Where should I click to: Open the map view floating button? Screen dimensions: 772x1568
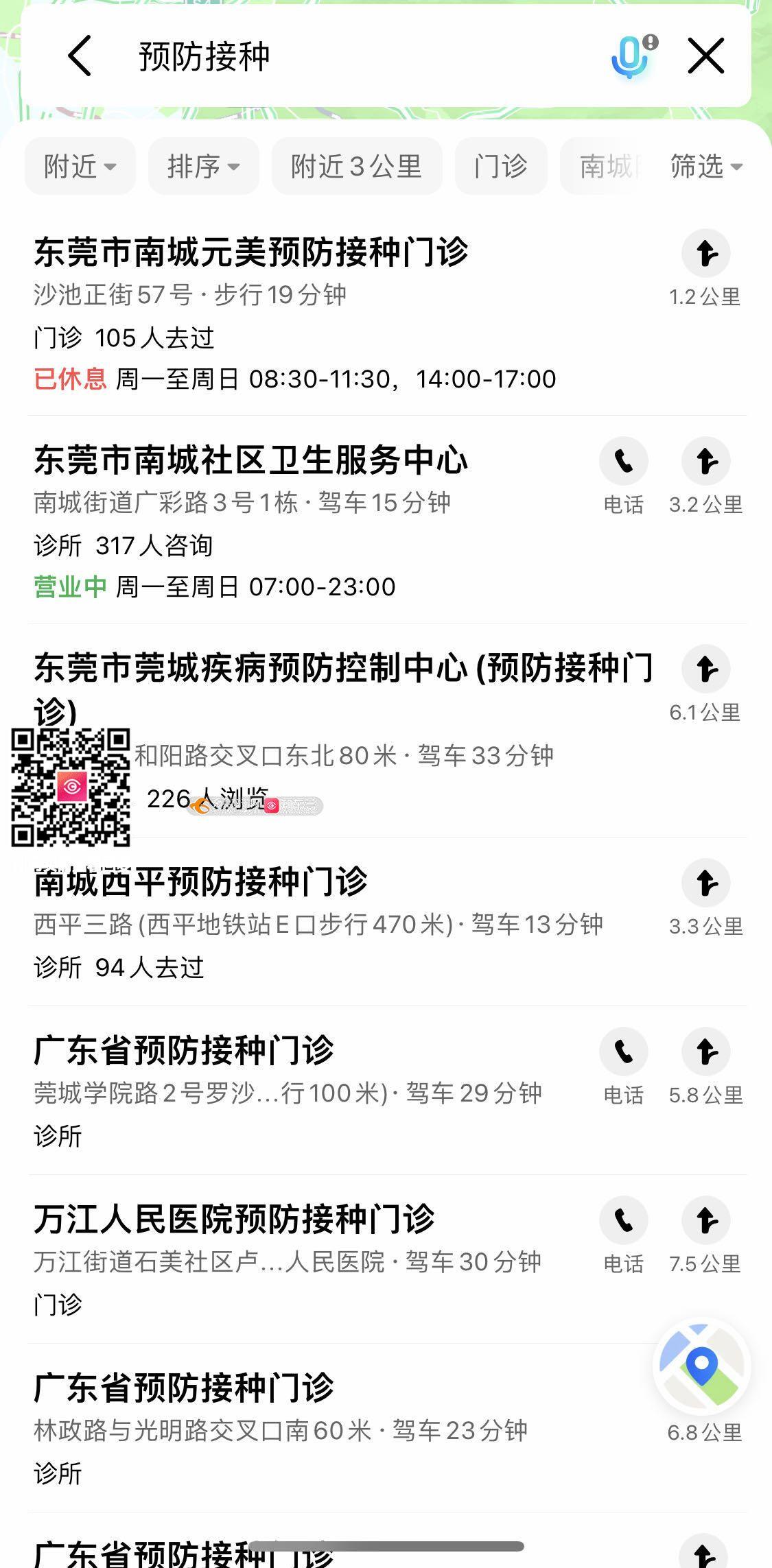click(x=701, y=1367)
